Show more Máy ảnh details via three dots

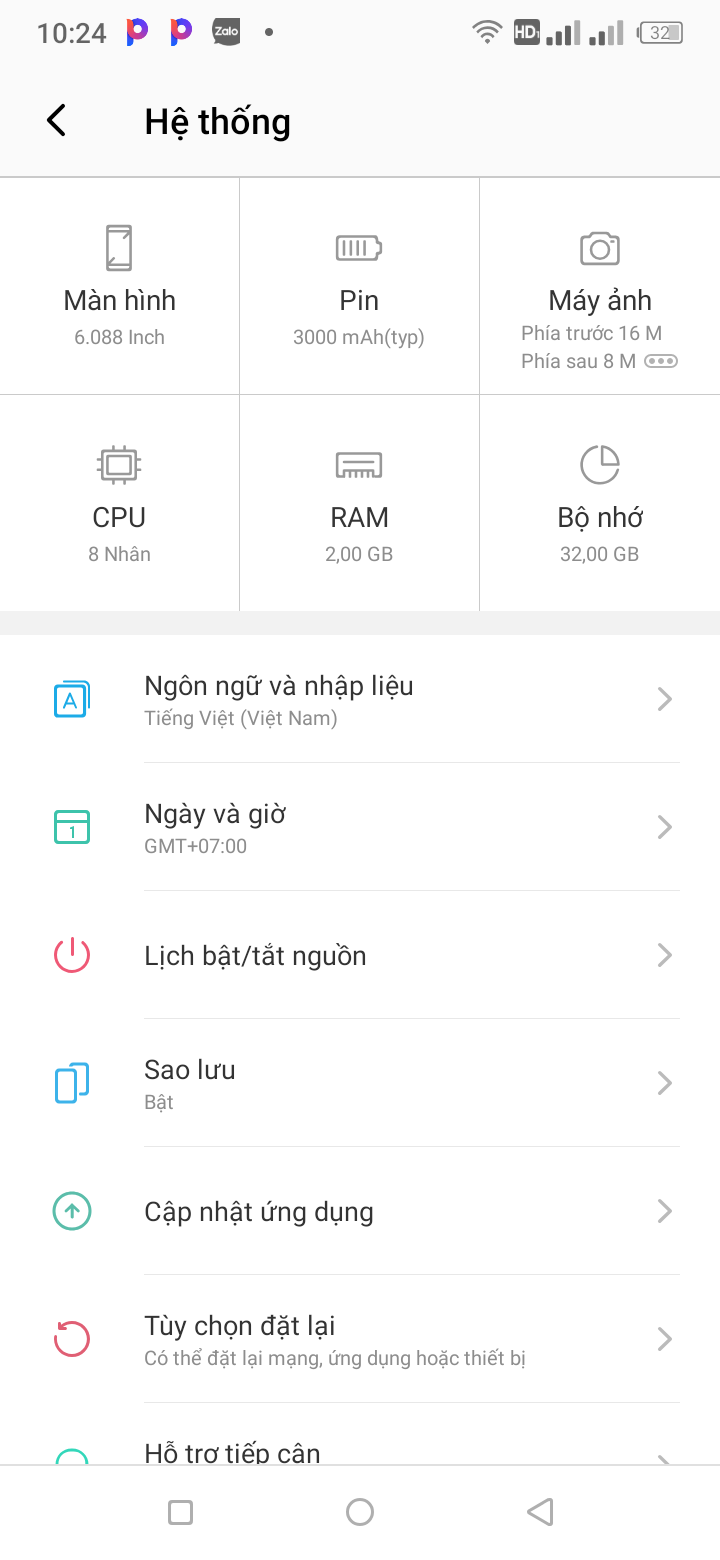[x=661, y=362]
